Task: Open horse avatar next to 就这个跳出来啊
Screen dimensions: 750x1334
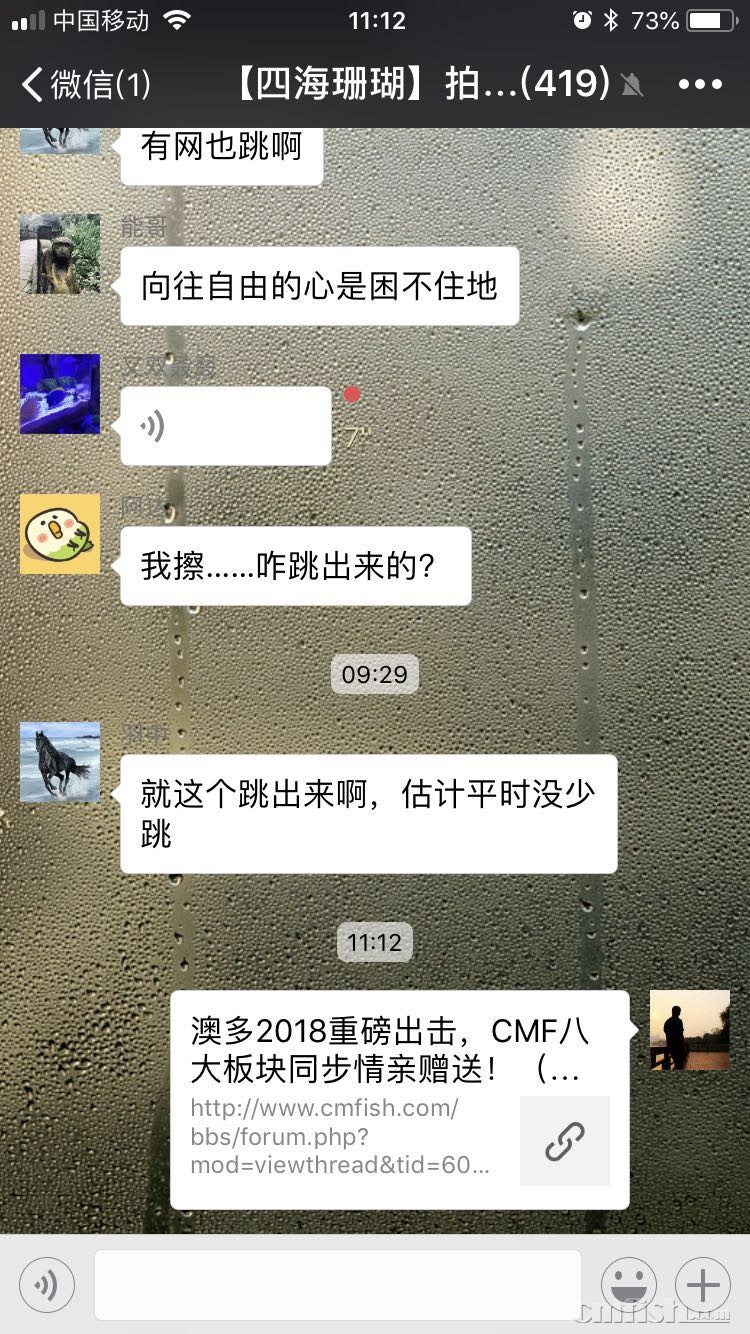Action: tap(60, 762)
